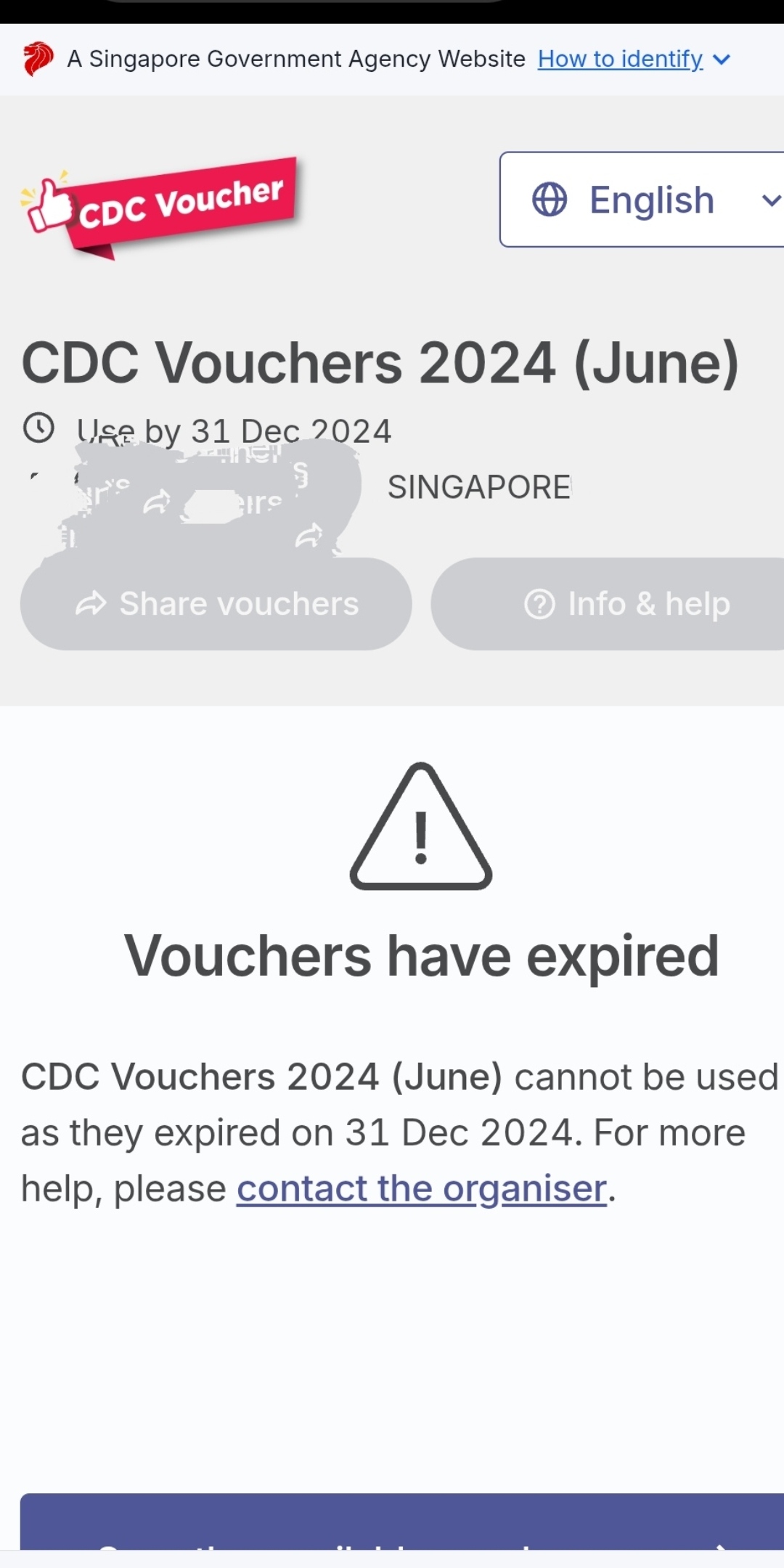This screenshot has height=1568, width=784.
Task: Expand the How to identify link
Action: point(633,59)
